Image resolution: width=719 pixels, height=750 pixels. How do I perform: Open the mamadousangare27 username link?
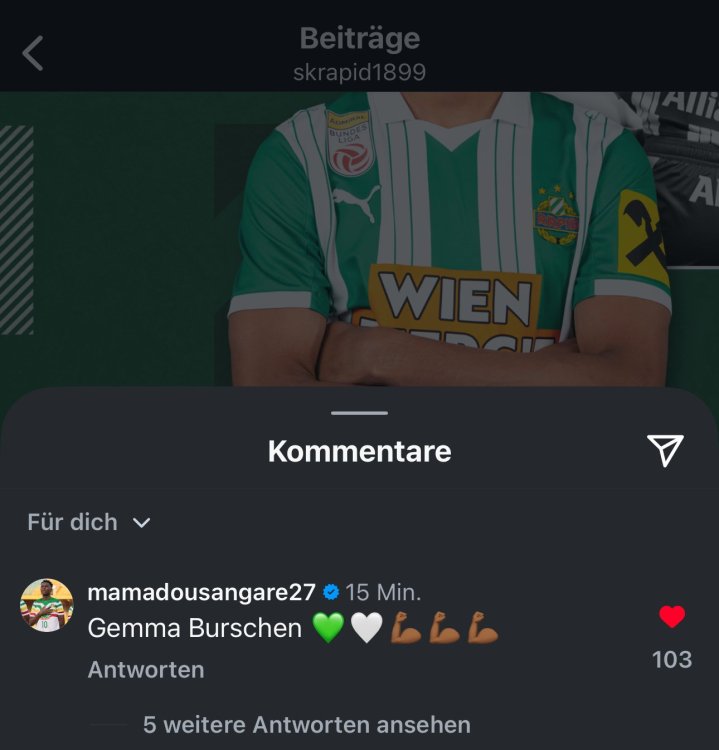click(x=202, y=591)
